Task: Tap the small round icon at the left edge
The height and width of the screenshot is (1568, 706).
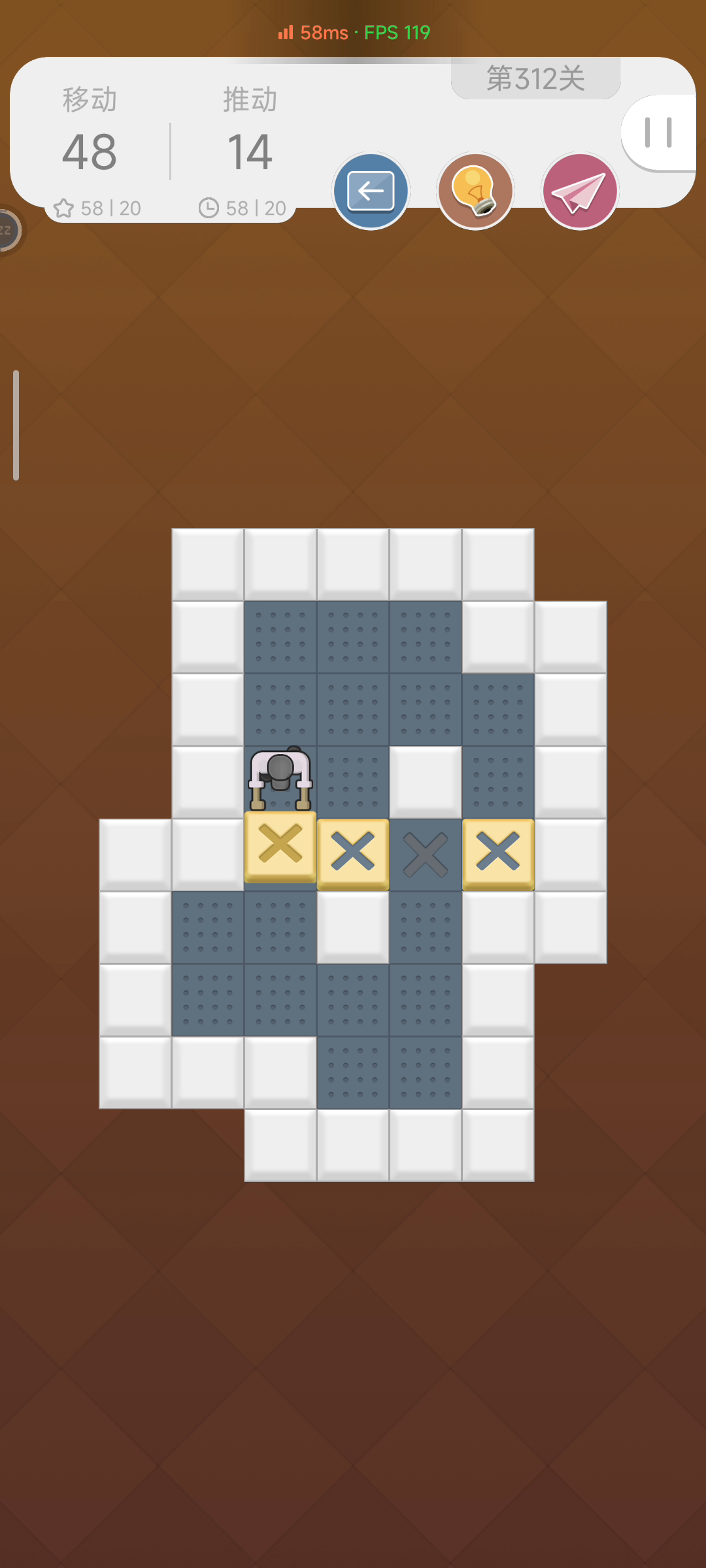Action: click(x=9, y=230)
